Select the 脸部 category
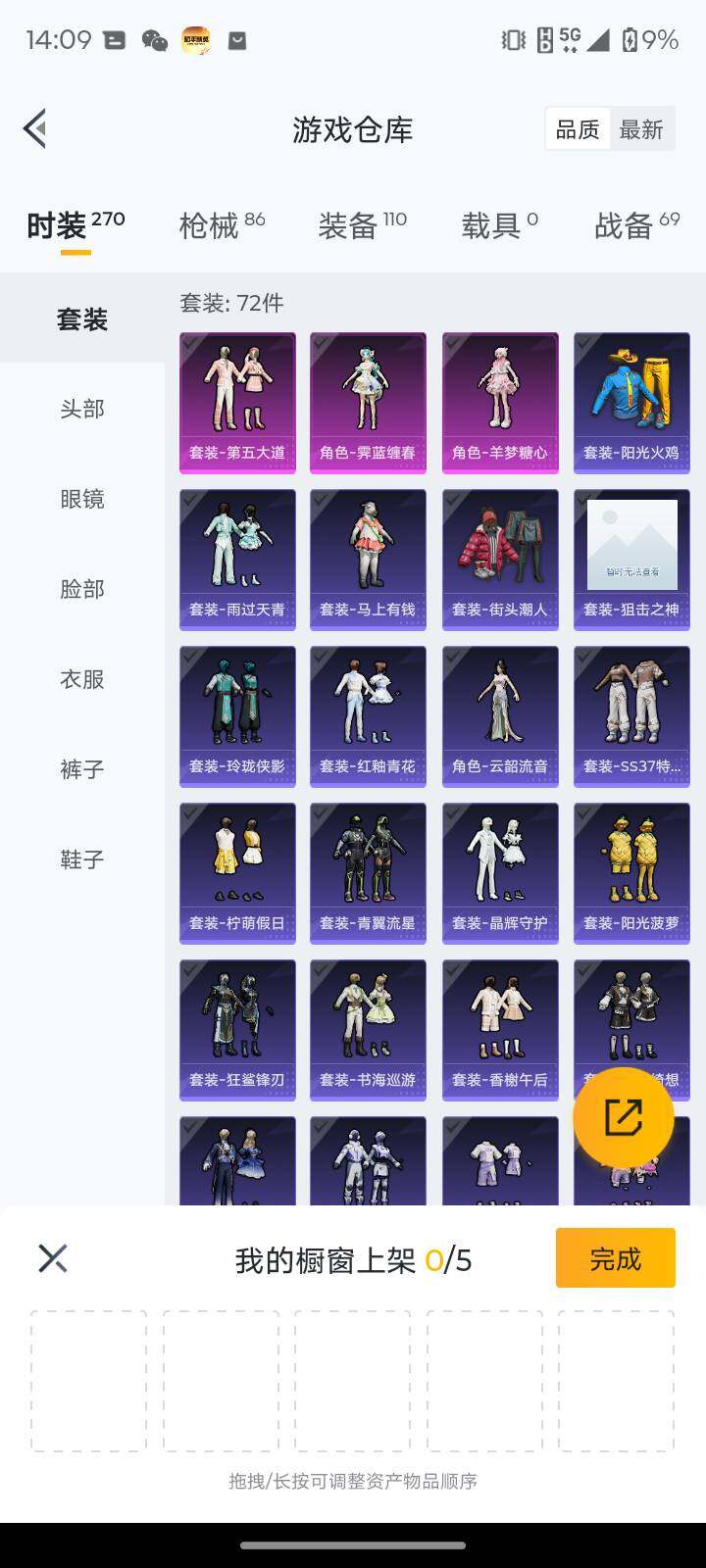Image resolution: width=706 pixels, height=1568 pixels. tap(82, 589)
